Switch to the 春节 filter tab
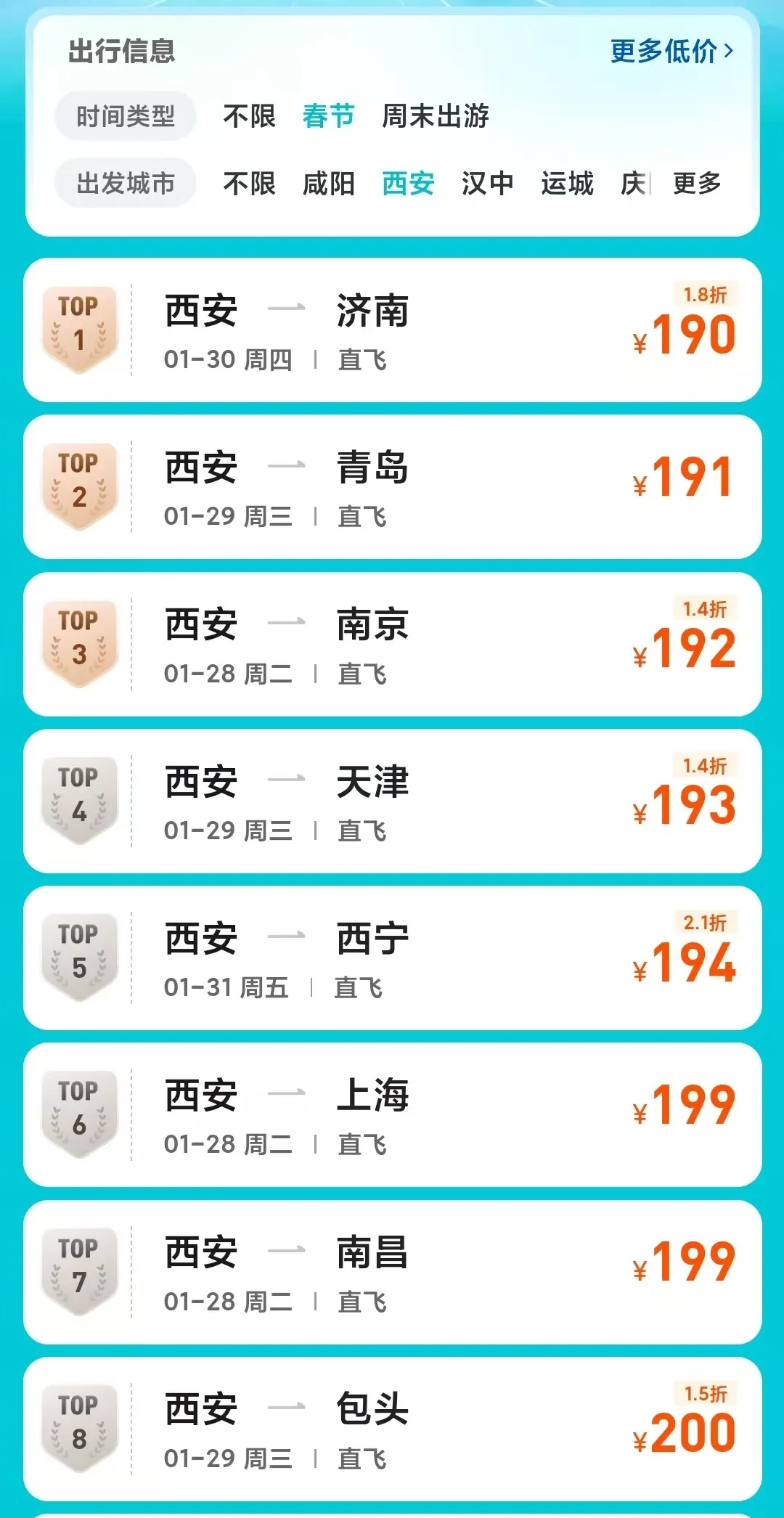 [328, 116]
